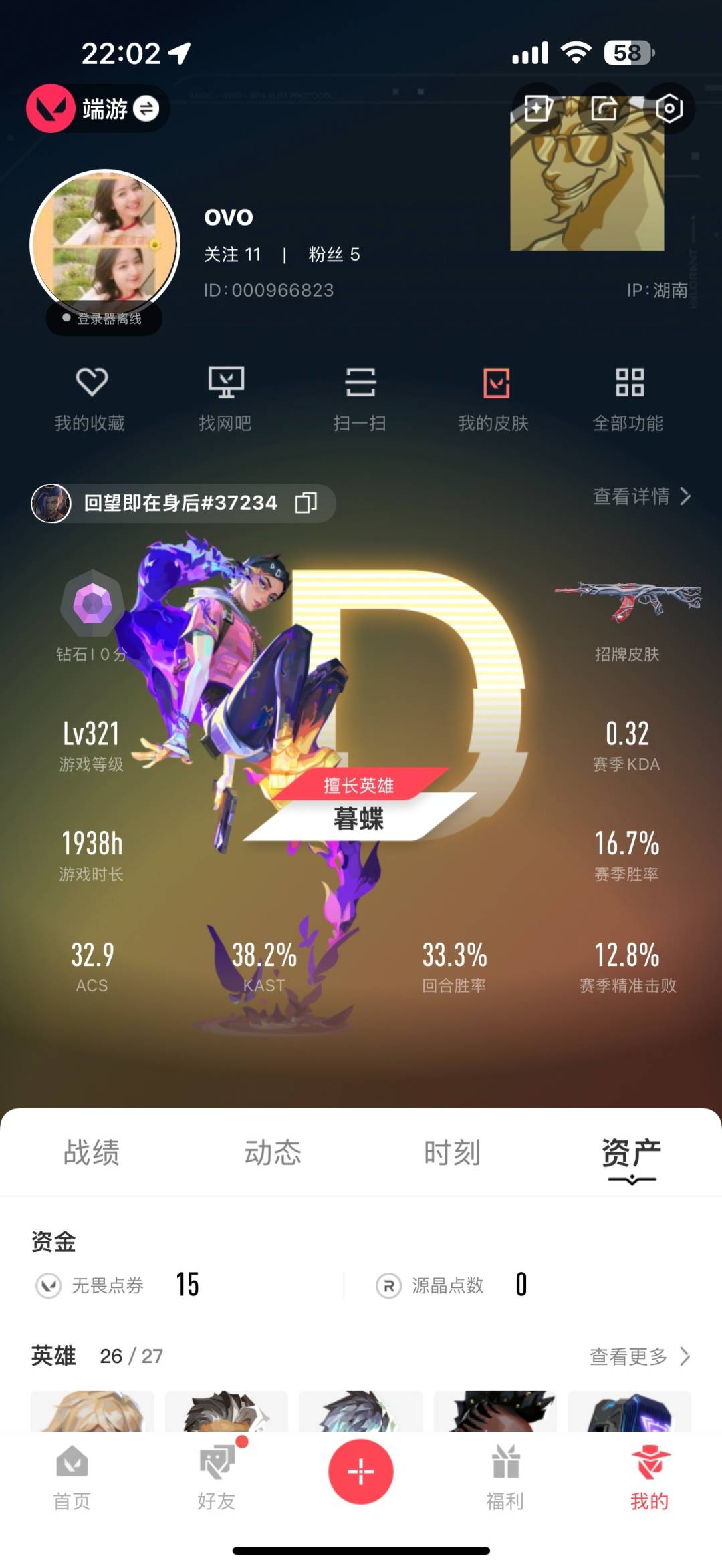Share this profile page

click(x=604, y=108)
